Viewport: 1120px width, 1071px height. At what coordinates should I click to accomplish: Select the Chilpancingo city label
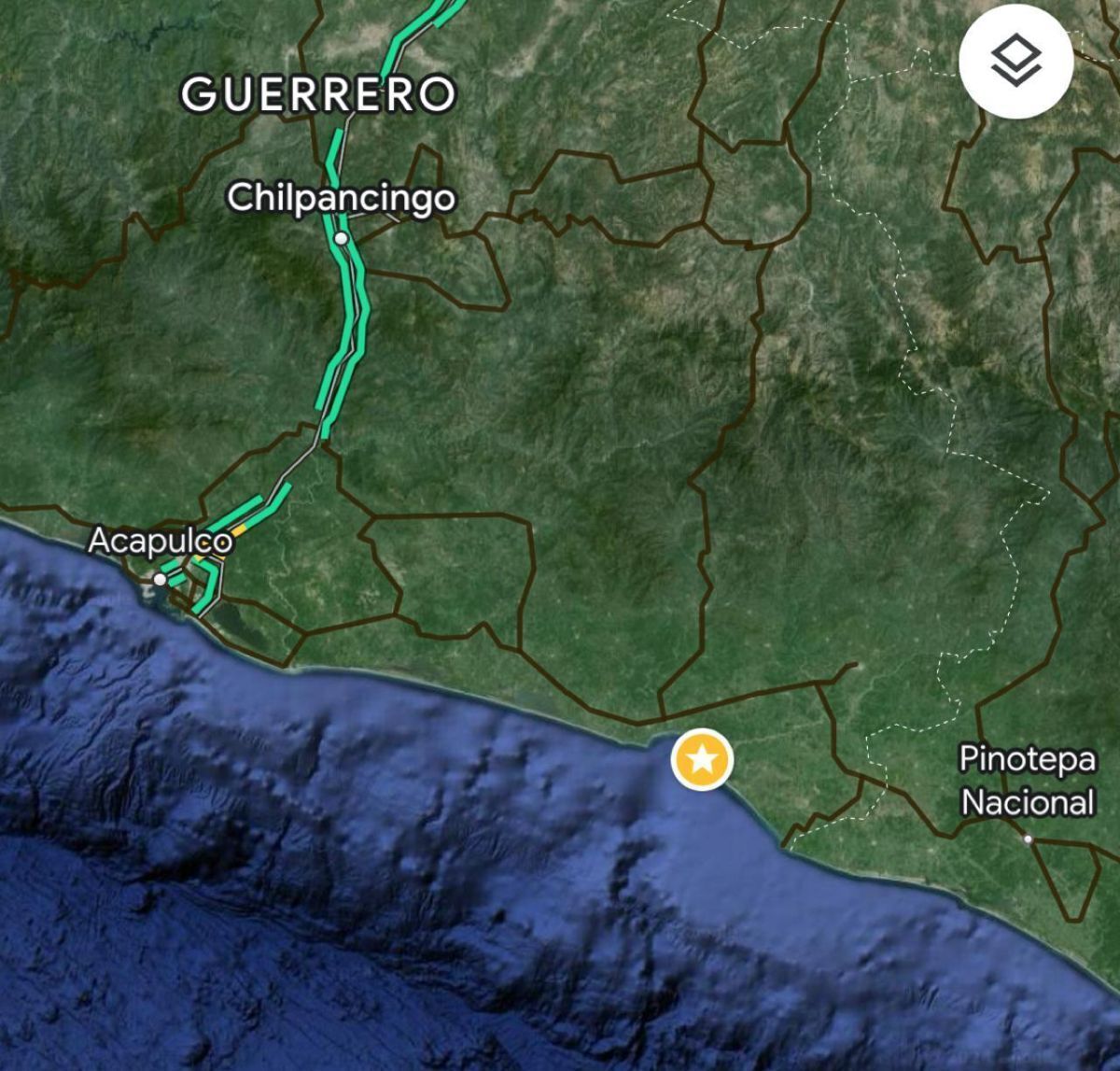pyautogui.click(x=341, y=198)
